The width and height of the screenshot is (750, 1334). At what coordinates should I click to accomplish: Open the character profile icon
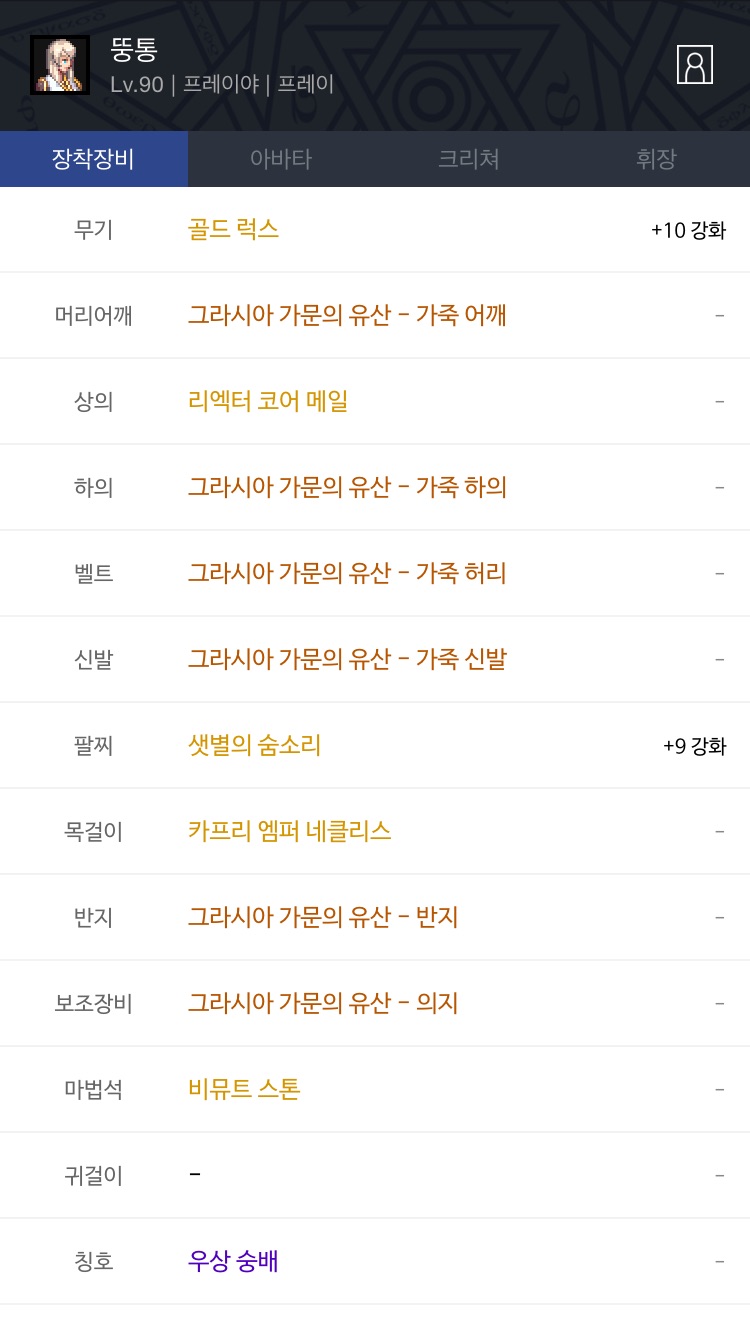click(694, 65)
